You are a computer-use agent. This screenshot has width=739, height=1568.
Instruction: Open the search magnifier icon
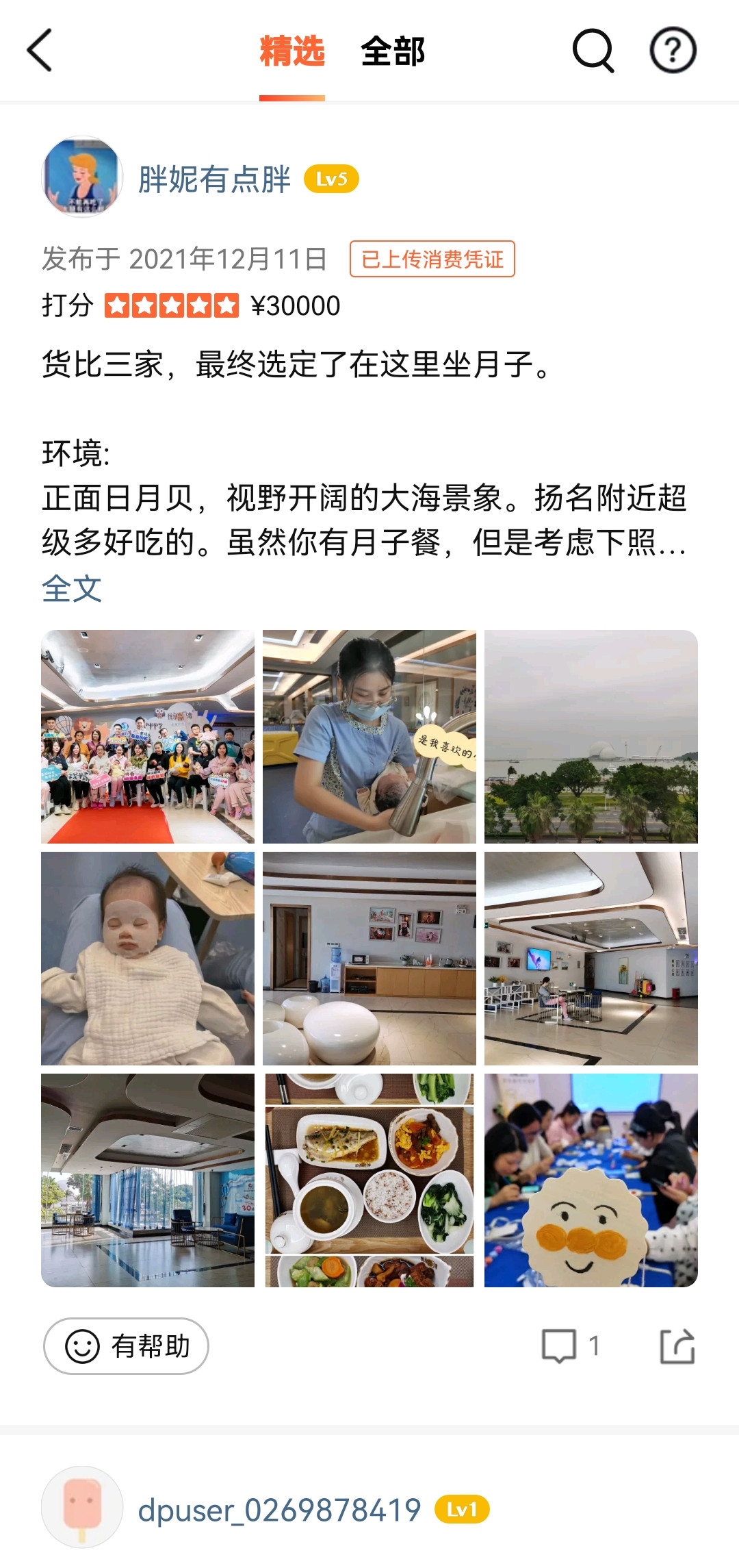tap(593, 50)
